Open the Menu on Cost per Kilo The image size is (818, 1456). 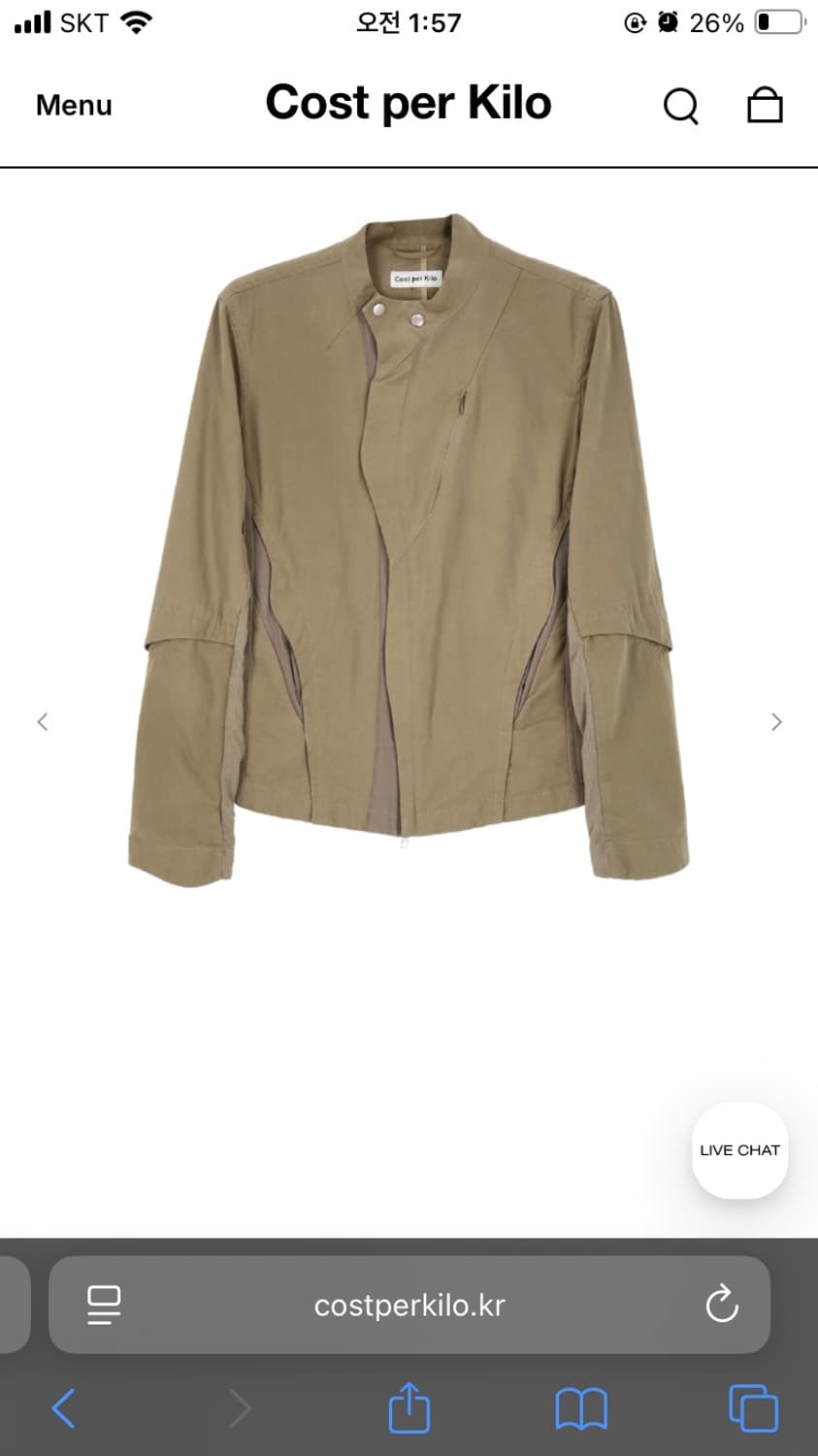click(x=73, y=105)
